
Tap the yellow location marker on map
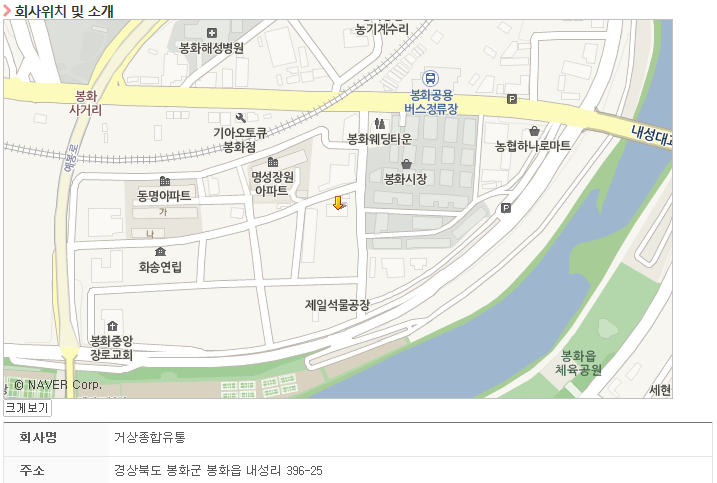point(339,203)
